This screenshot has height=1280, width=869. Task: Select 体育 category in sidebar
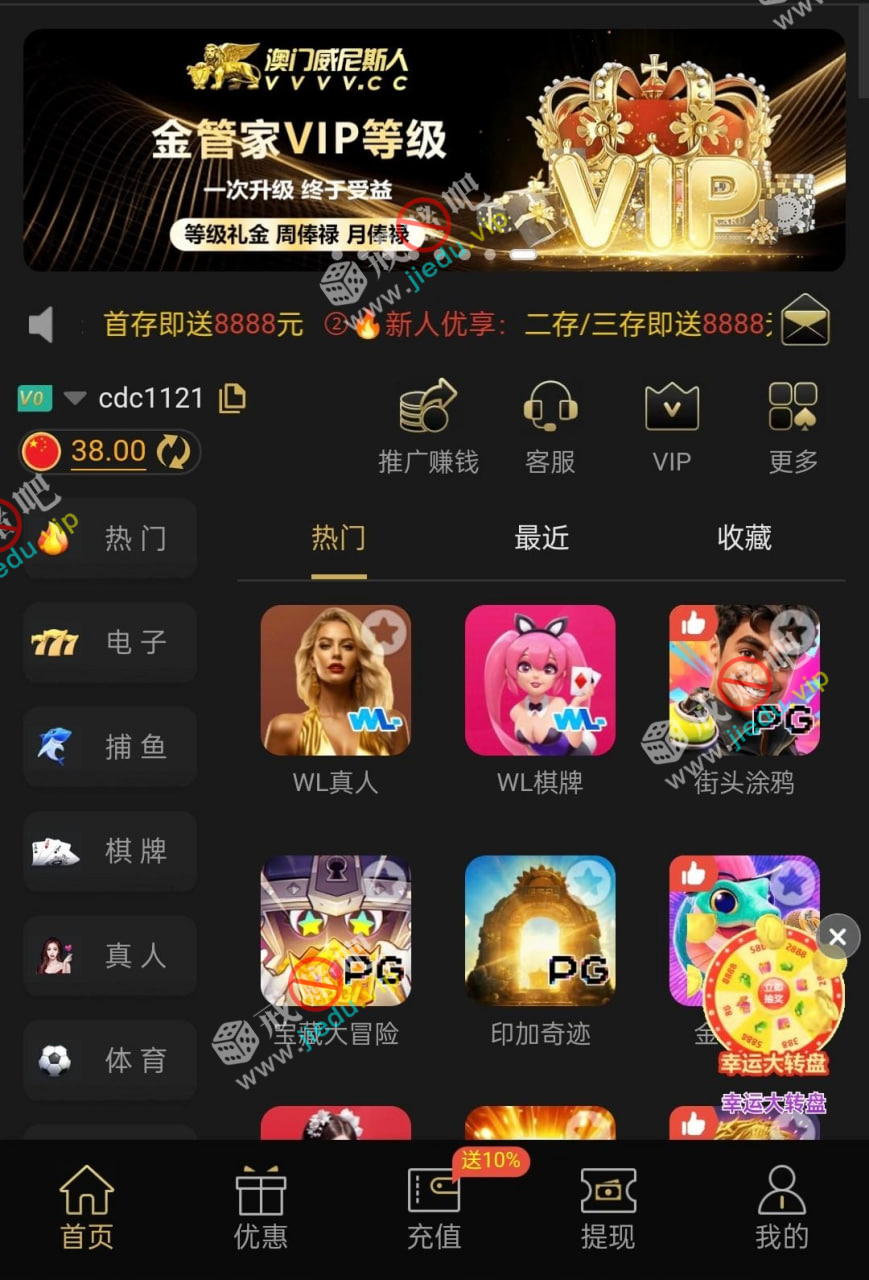110,1060
